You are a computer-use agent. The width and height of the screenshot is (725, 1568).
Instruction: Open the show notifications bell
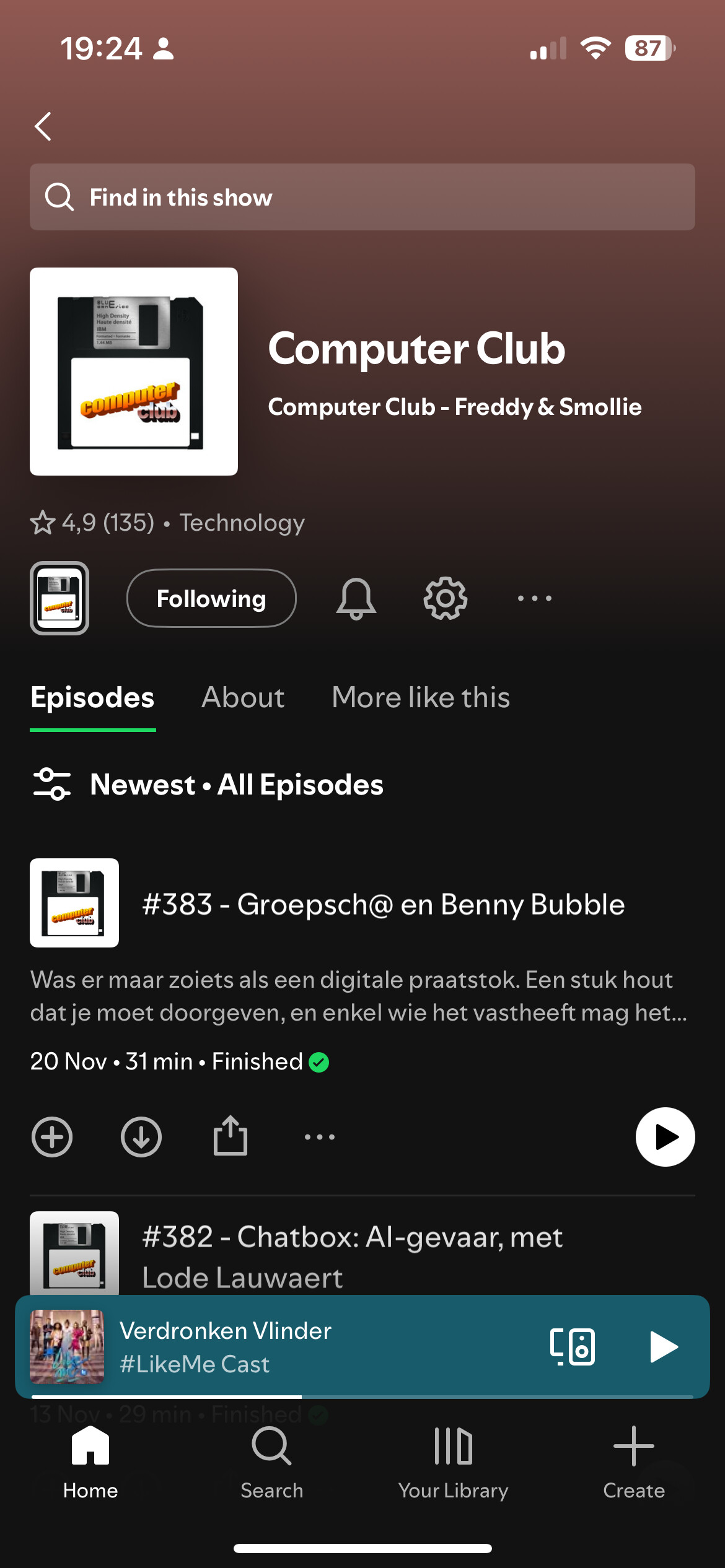click(x=356, y=598)
